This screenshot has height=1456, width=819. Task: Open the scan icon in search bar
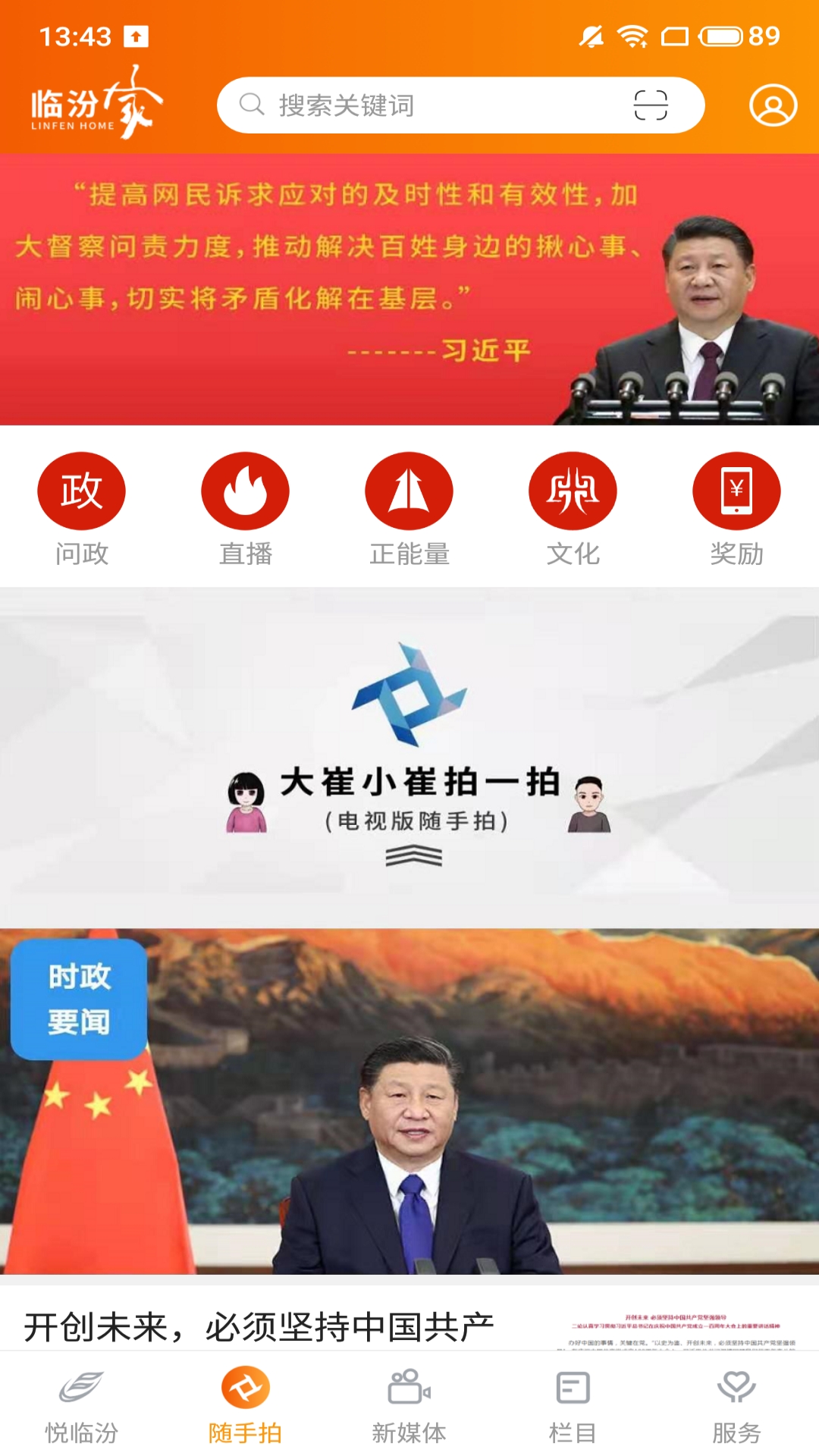tap(651, 105)
